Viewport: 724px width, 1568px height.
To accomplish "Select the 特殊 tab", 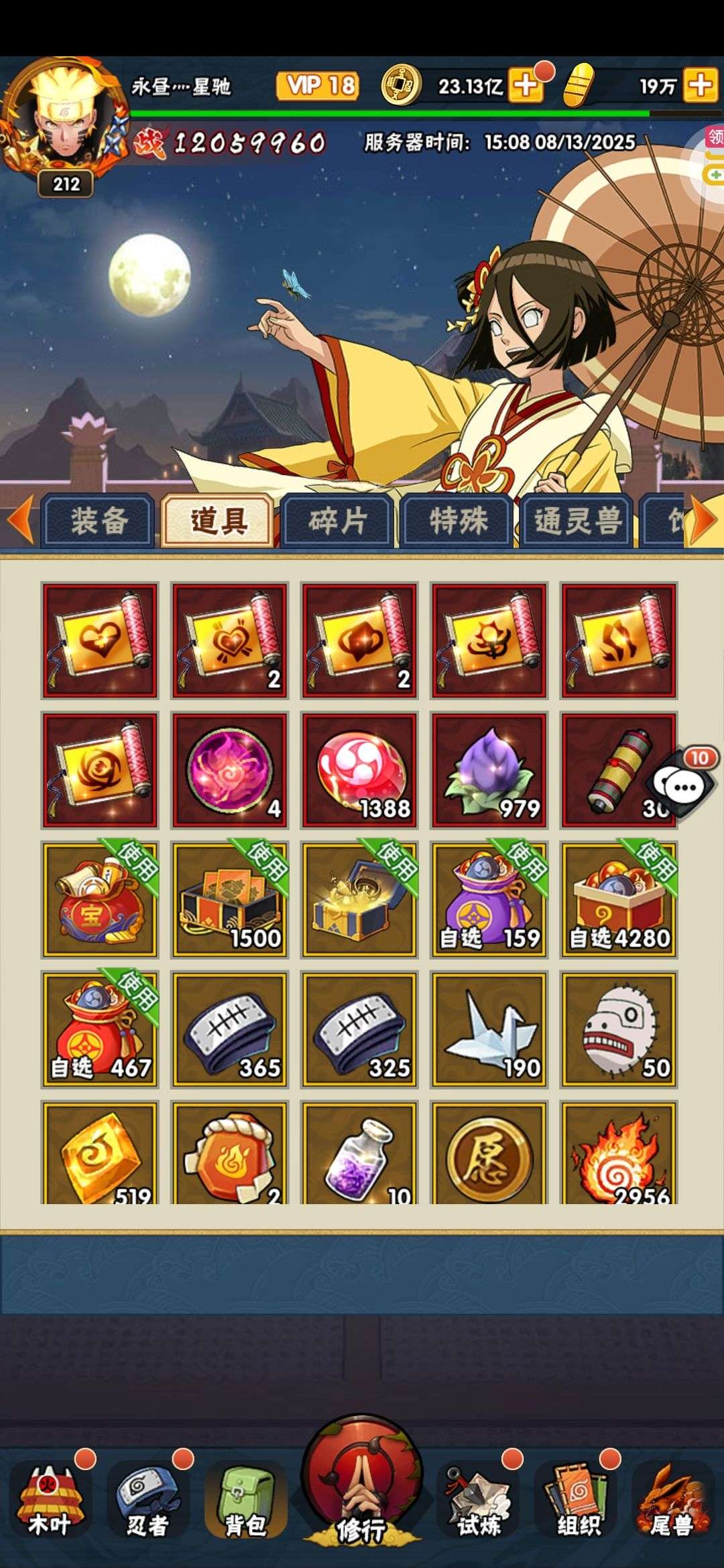I will coord(457,521).
